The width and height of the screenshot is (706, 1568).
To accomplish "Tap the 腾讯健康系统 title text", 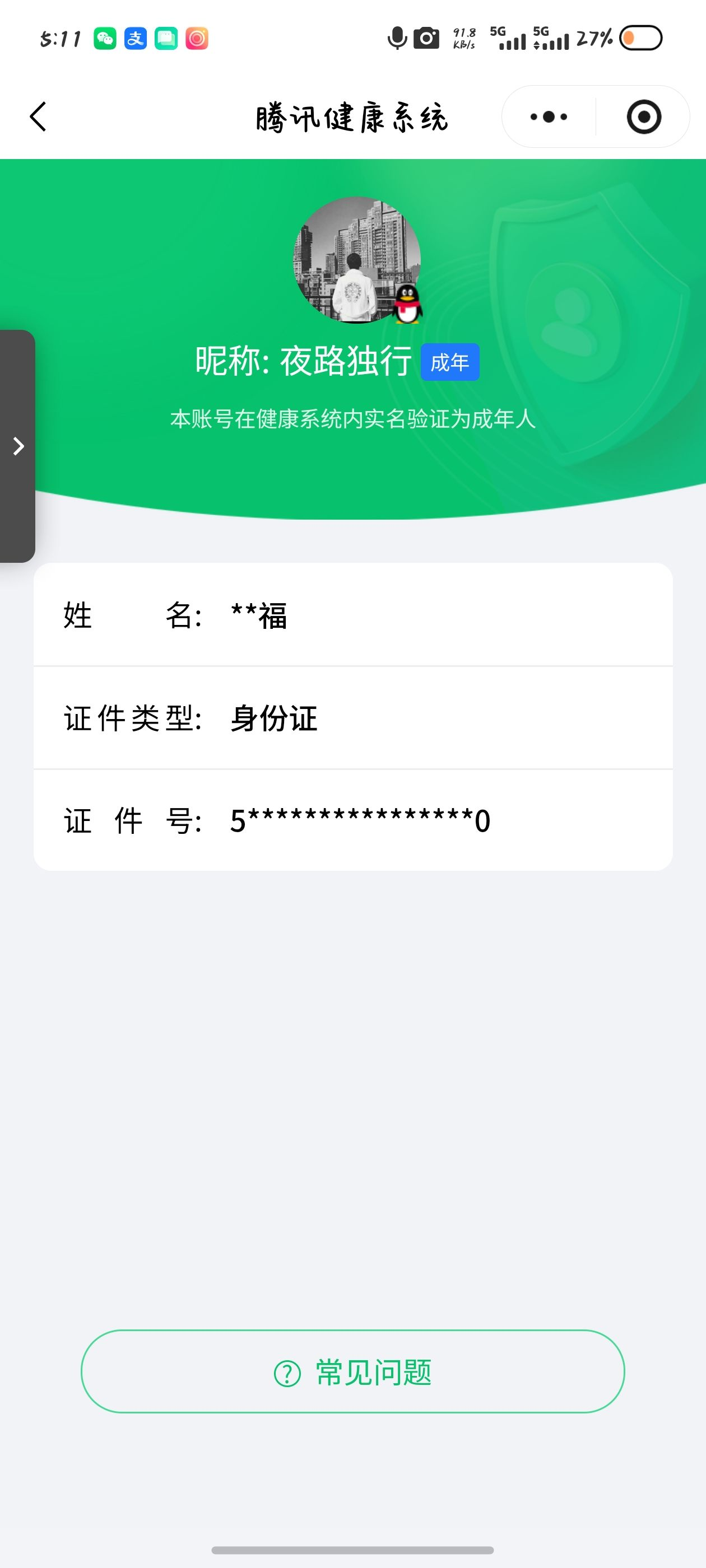I will tap(352, 118).
